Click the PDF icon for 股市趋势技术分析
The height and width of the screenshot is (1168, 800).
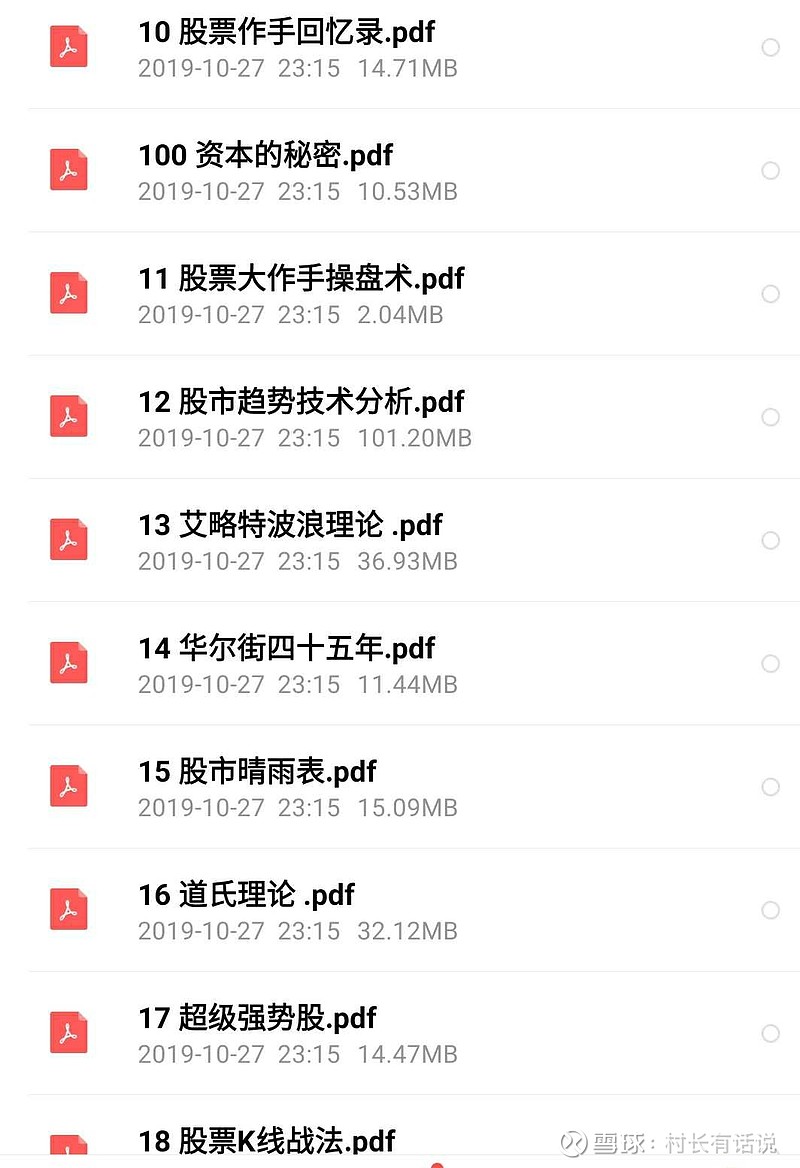click(67, 416)
